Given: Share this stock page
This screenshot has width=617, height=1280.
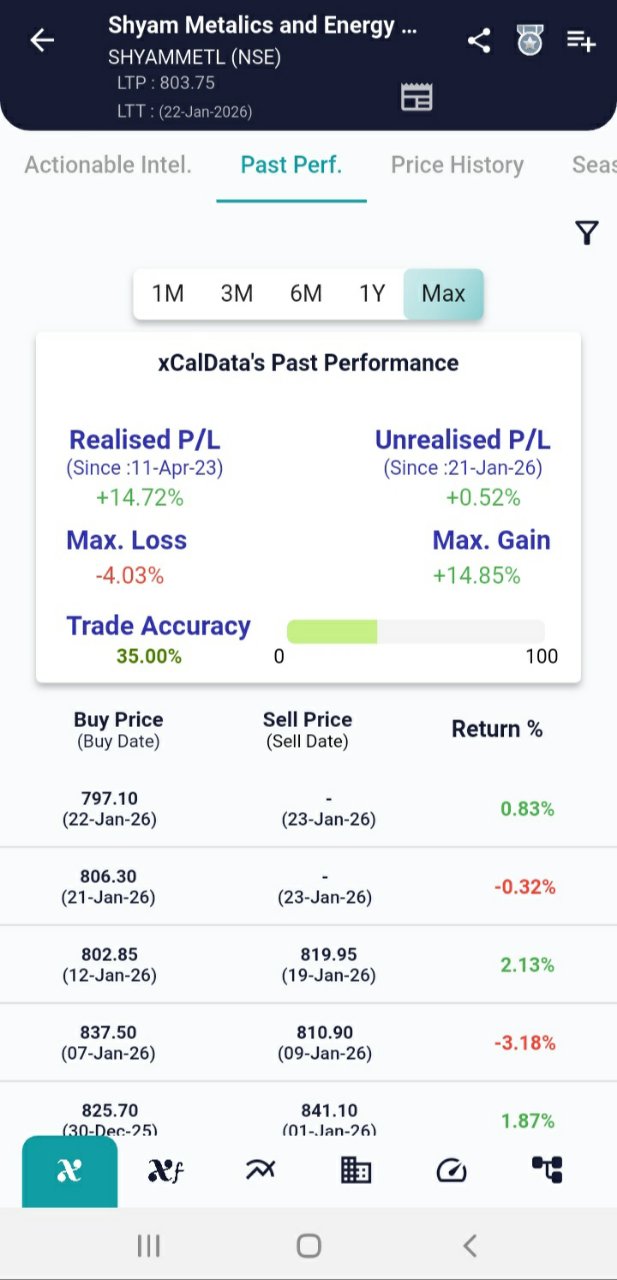Looking at the screenshot, I should click(479, 41).
